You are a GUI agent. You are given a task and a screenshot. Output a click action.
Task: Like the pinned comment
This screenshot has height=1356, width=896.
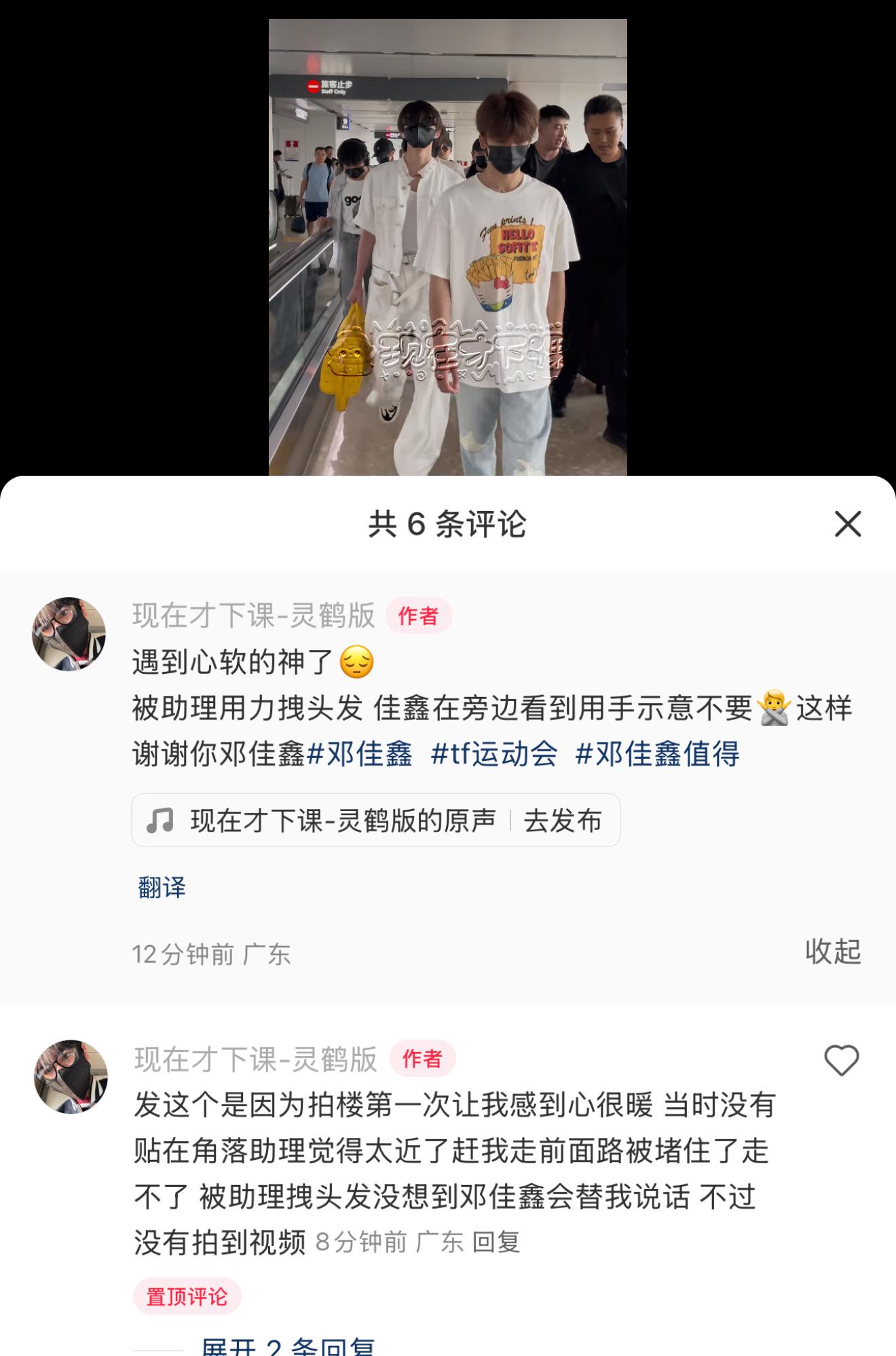tap(841, 1060)
